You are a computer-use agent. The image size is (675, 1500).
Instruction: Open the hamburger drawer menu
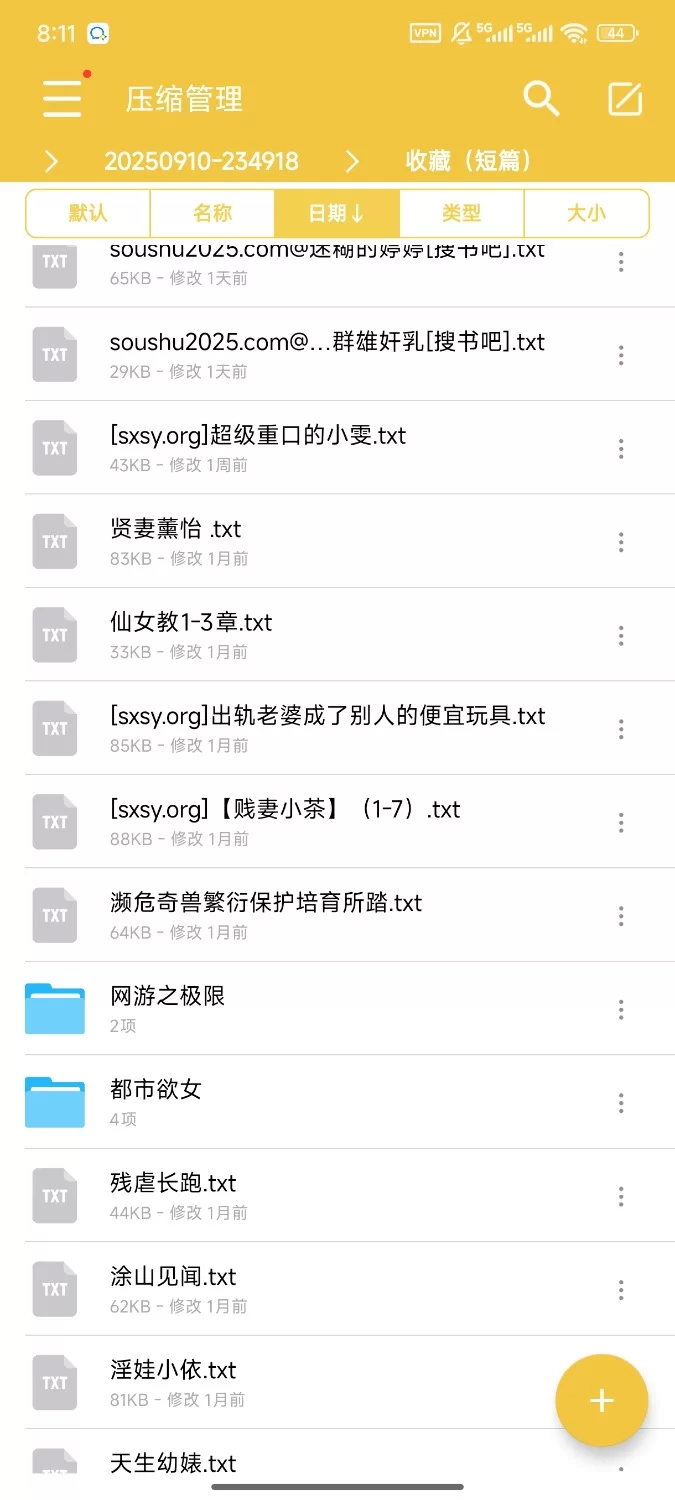[62, 99]
